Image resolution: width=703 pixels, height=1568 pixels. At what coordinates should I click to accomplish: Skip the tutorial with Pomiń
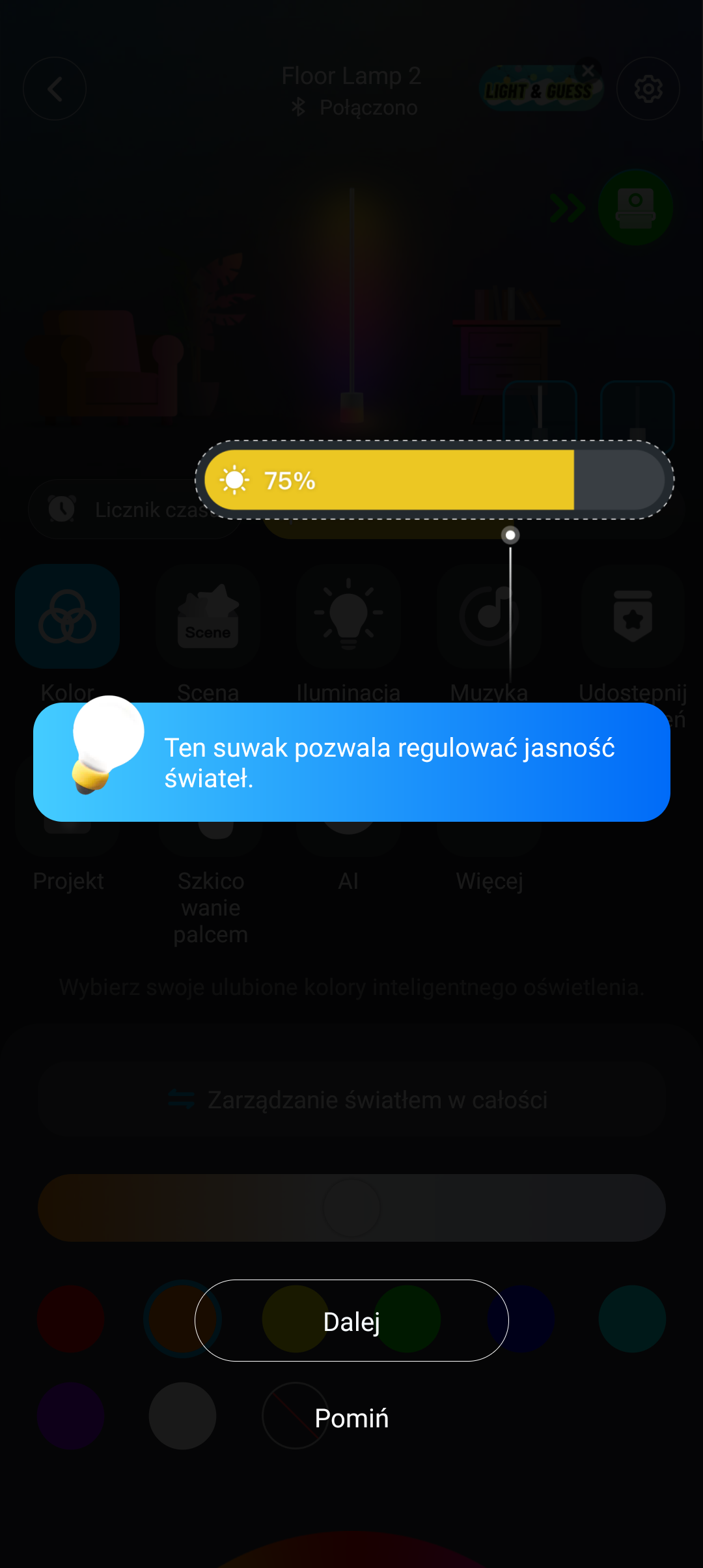351,1418
